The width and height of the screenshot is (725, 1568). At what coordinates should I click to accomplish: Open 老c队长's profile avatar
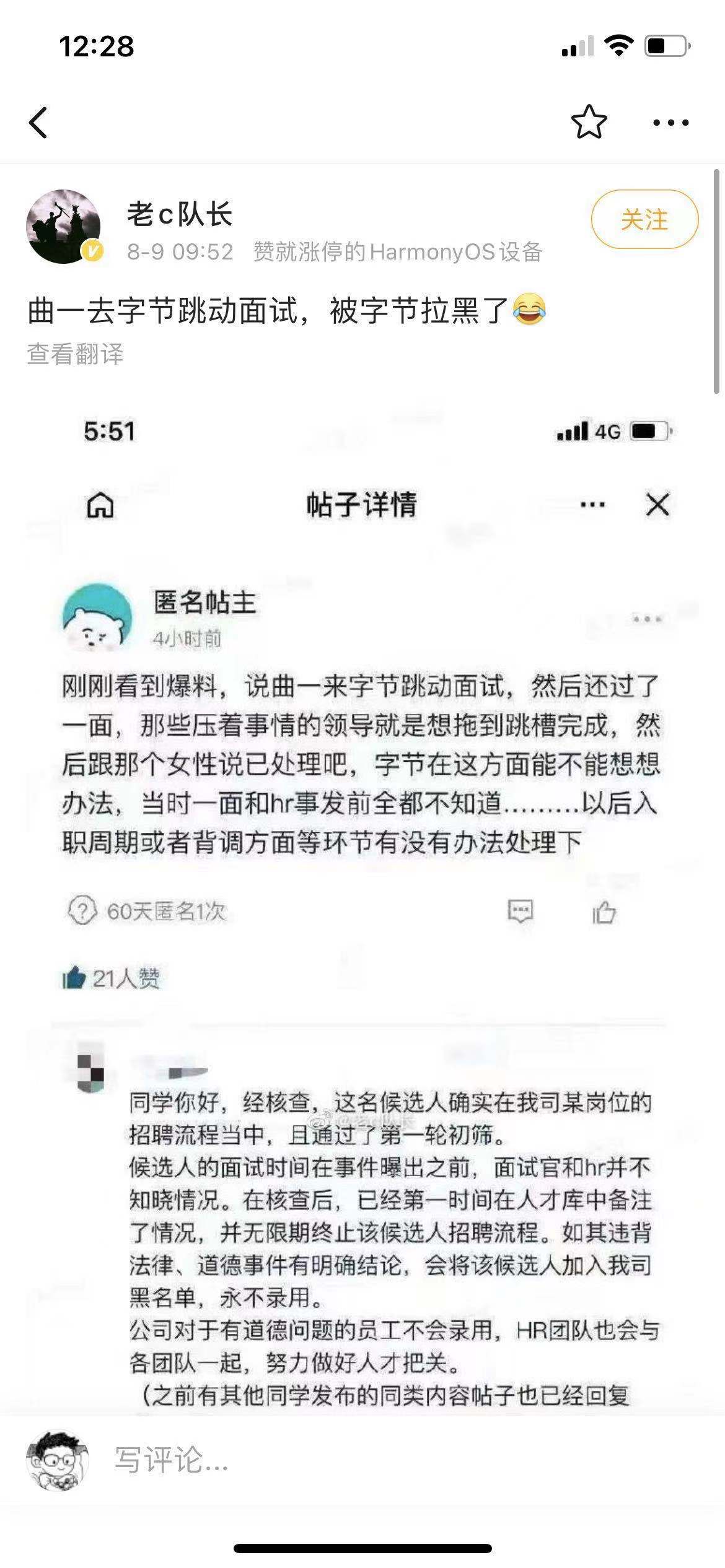tap(63, 226)
